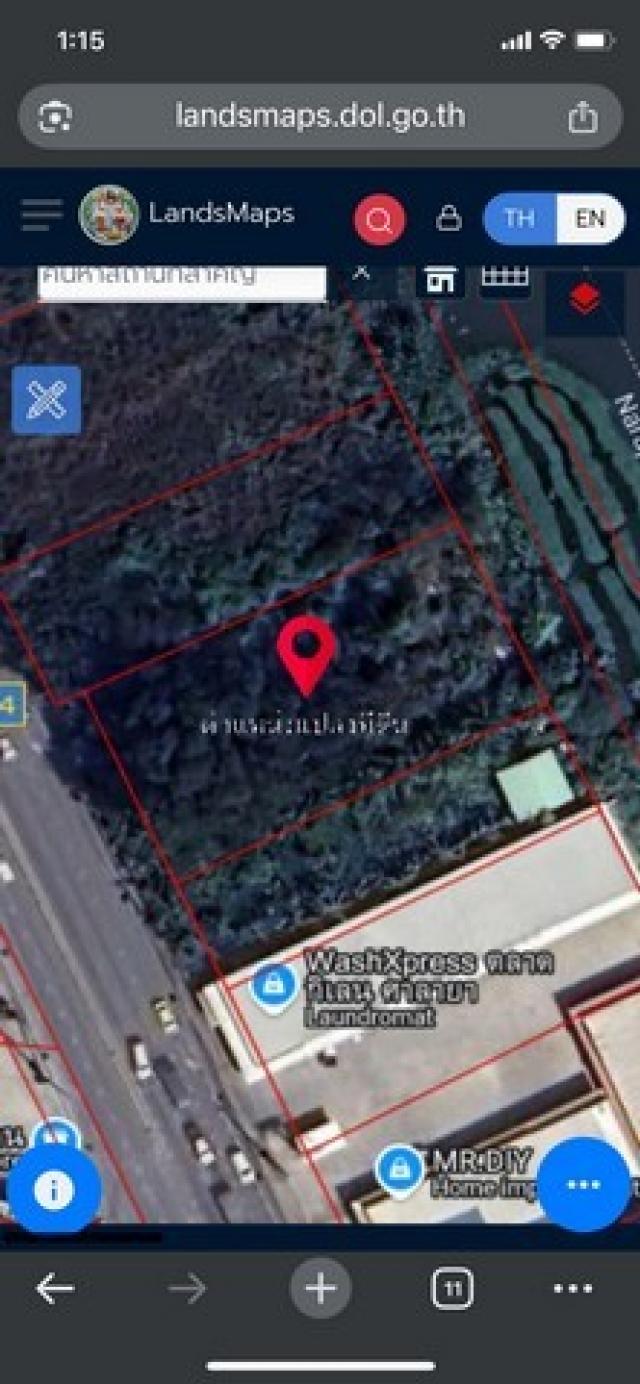
Task: Open a new browser tab
Action: point(320,1288)
